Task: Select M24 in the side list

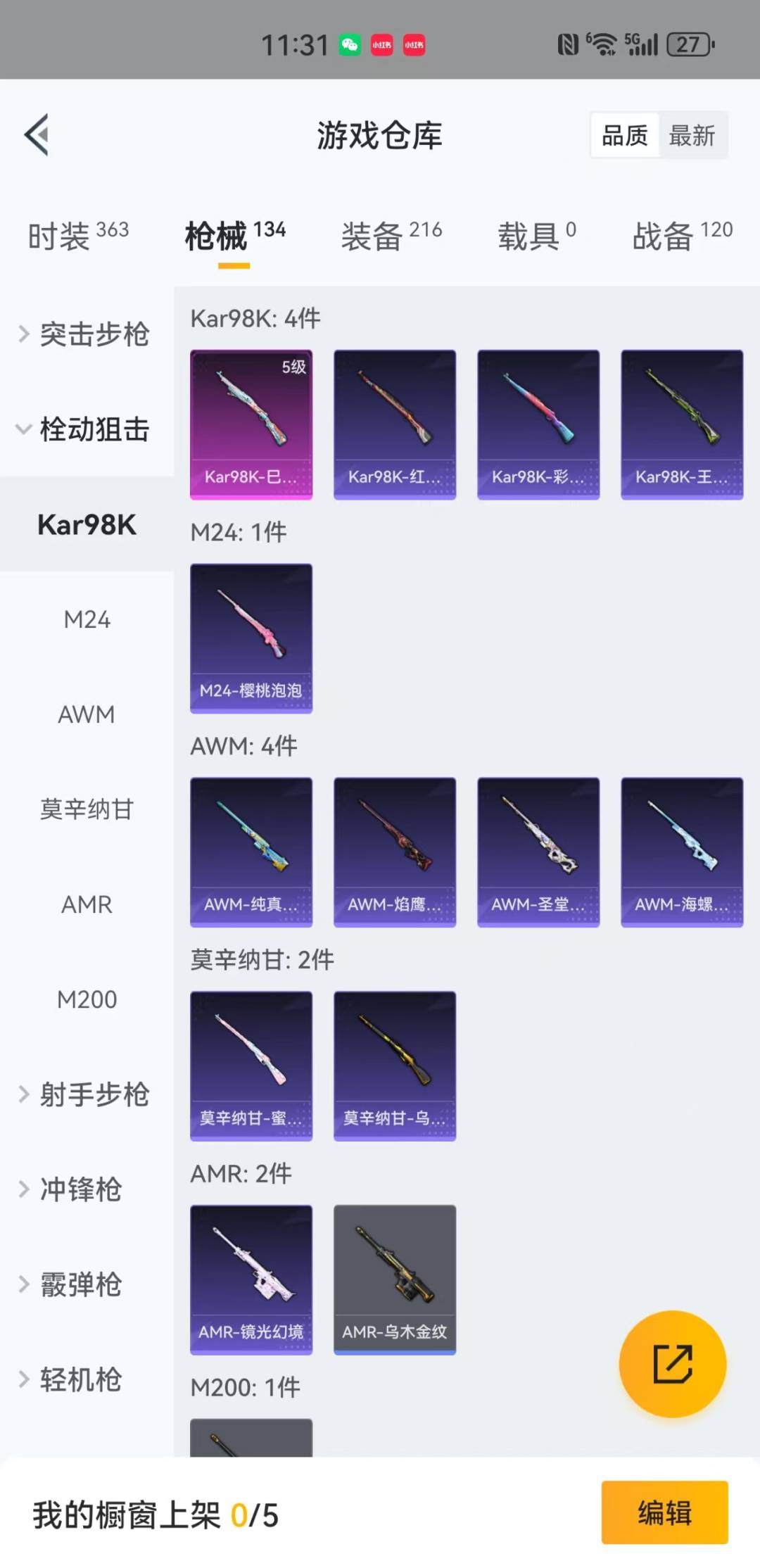Action: click(x=87, y=619)
